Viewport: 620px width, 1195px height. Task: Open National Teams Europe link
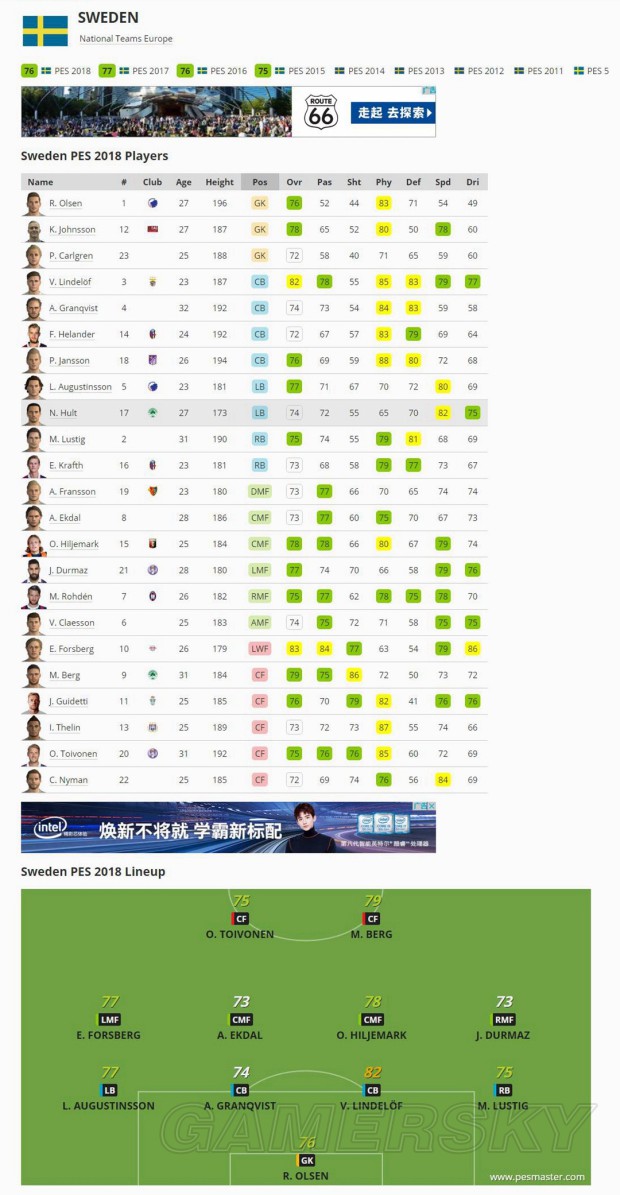click(126, 39)
